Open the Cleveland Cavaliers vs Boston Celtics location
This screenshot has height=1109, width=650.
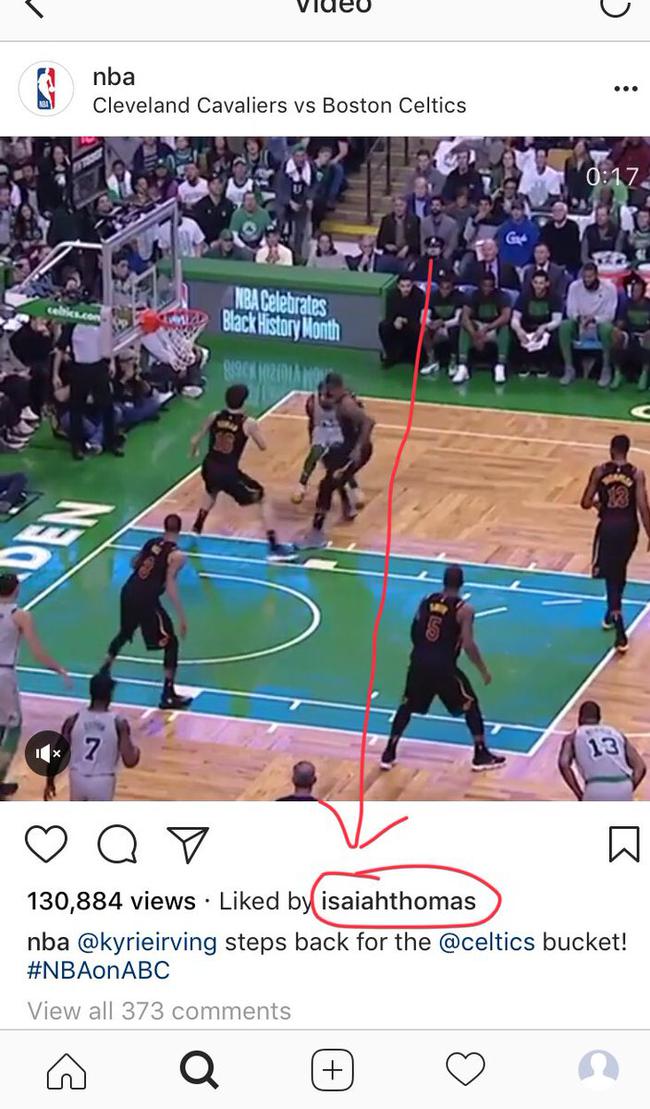click(x=279, y=105)
